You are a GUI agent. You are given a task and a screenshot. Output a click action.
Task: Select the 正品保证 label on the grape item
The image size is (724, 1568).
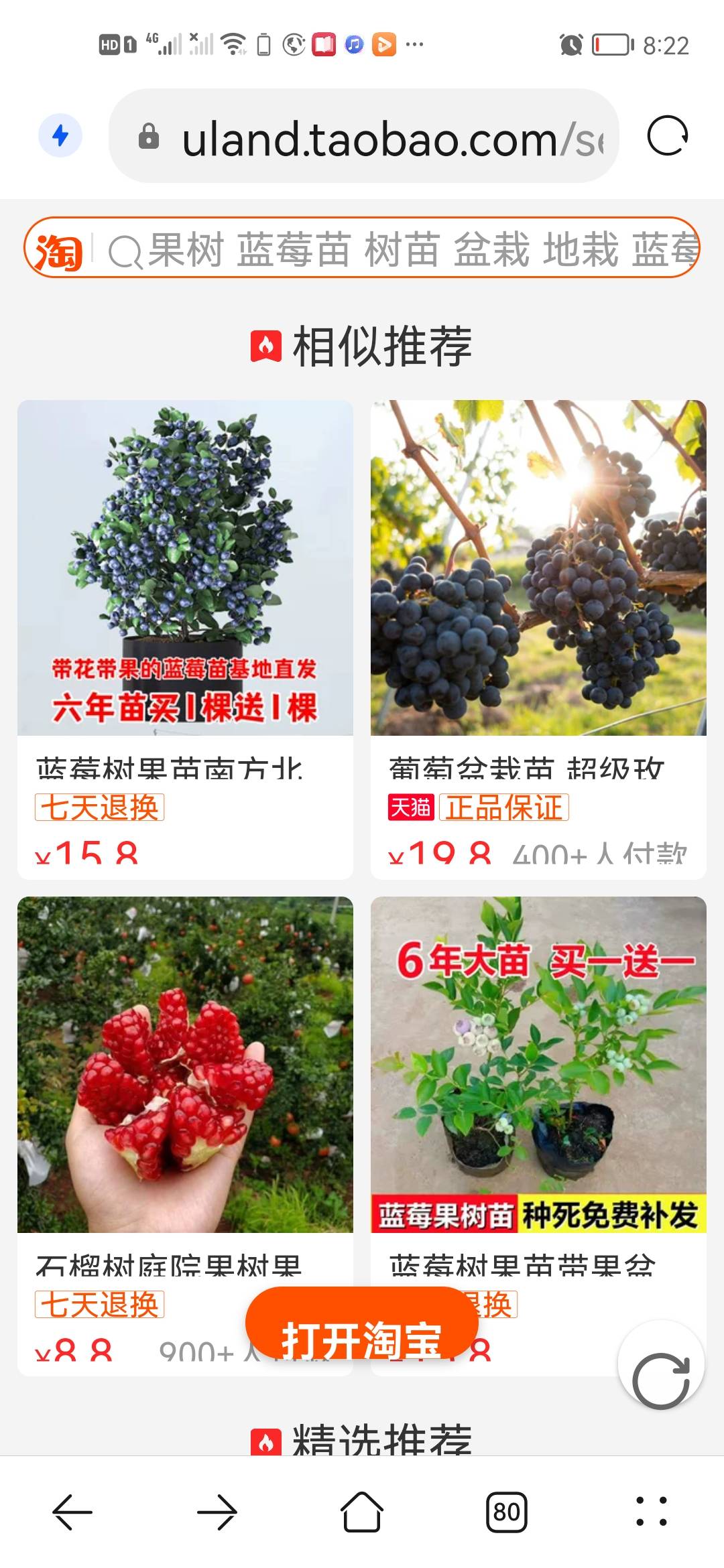pyautogui.click(x=505, y=809)
